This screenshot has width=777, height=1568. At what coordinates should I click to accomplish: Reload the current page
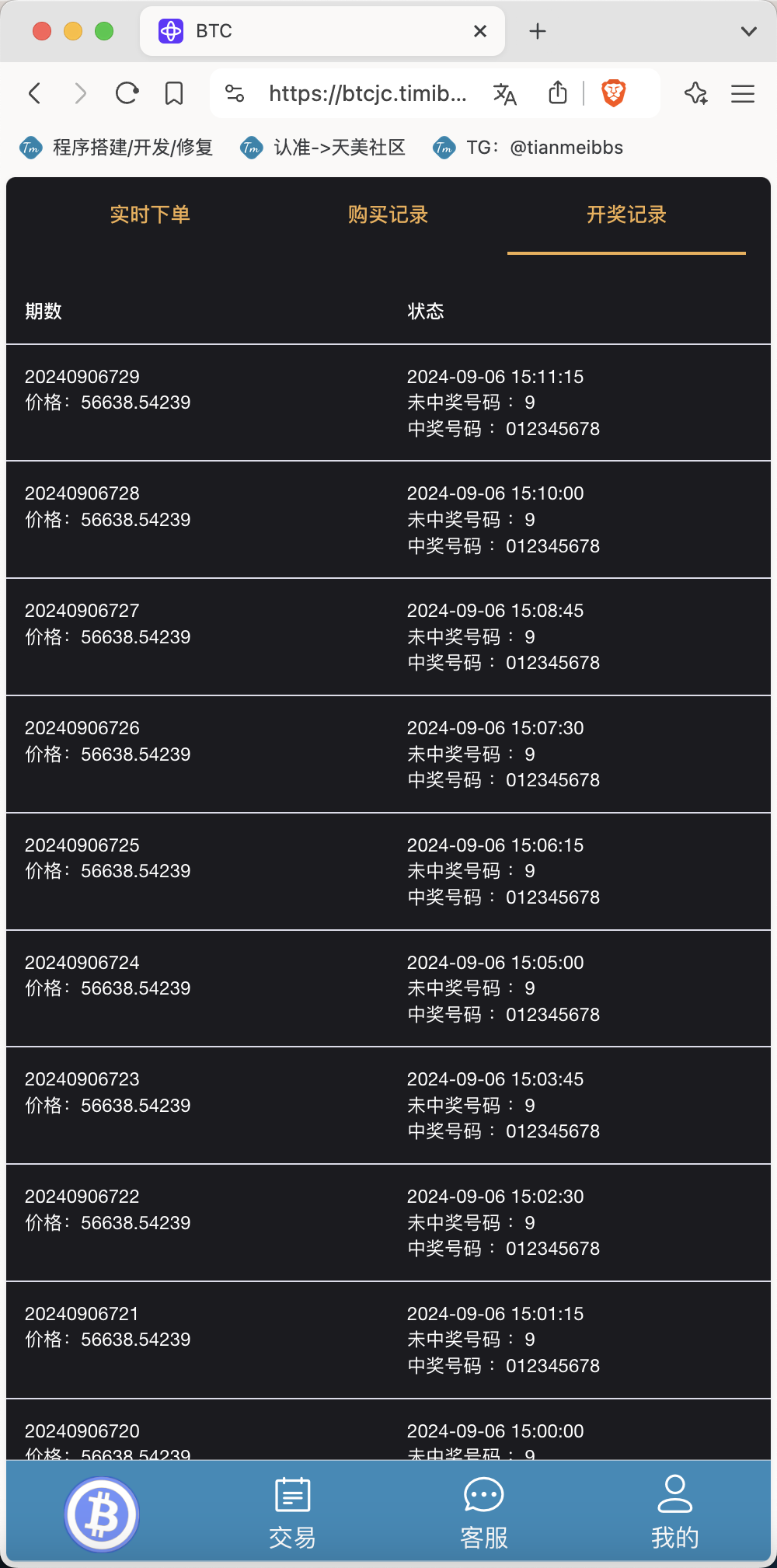click(127, 94)
